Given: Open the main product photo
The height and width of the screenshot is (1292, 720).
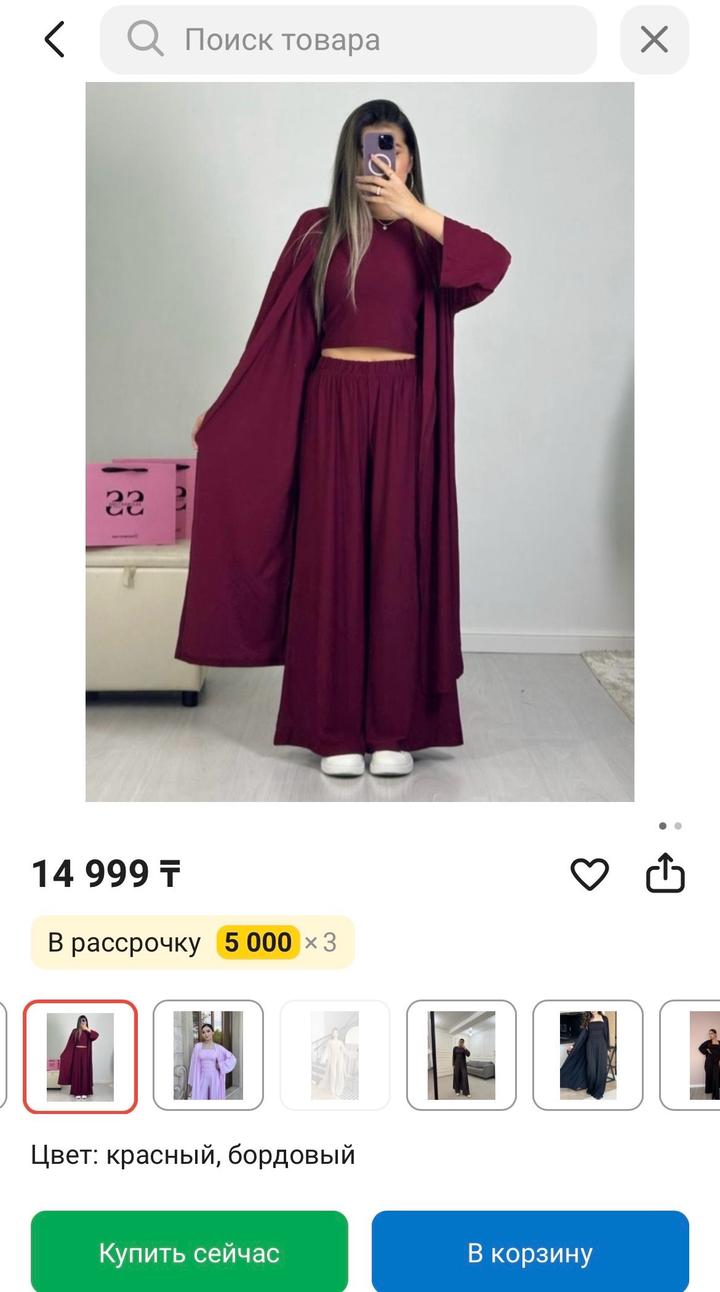Looking at the screenshot, I should tap(360, 442).
